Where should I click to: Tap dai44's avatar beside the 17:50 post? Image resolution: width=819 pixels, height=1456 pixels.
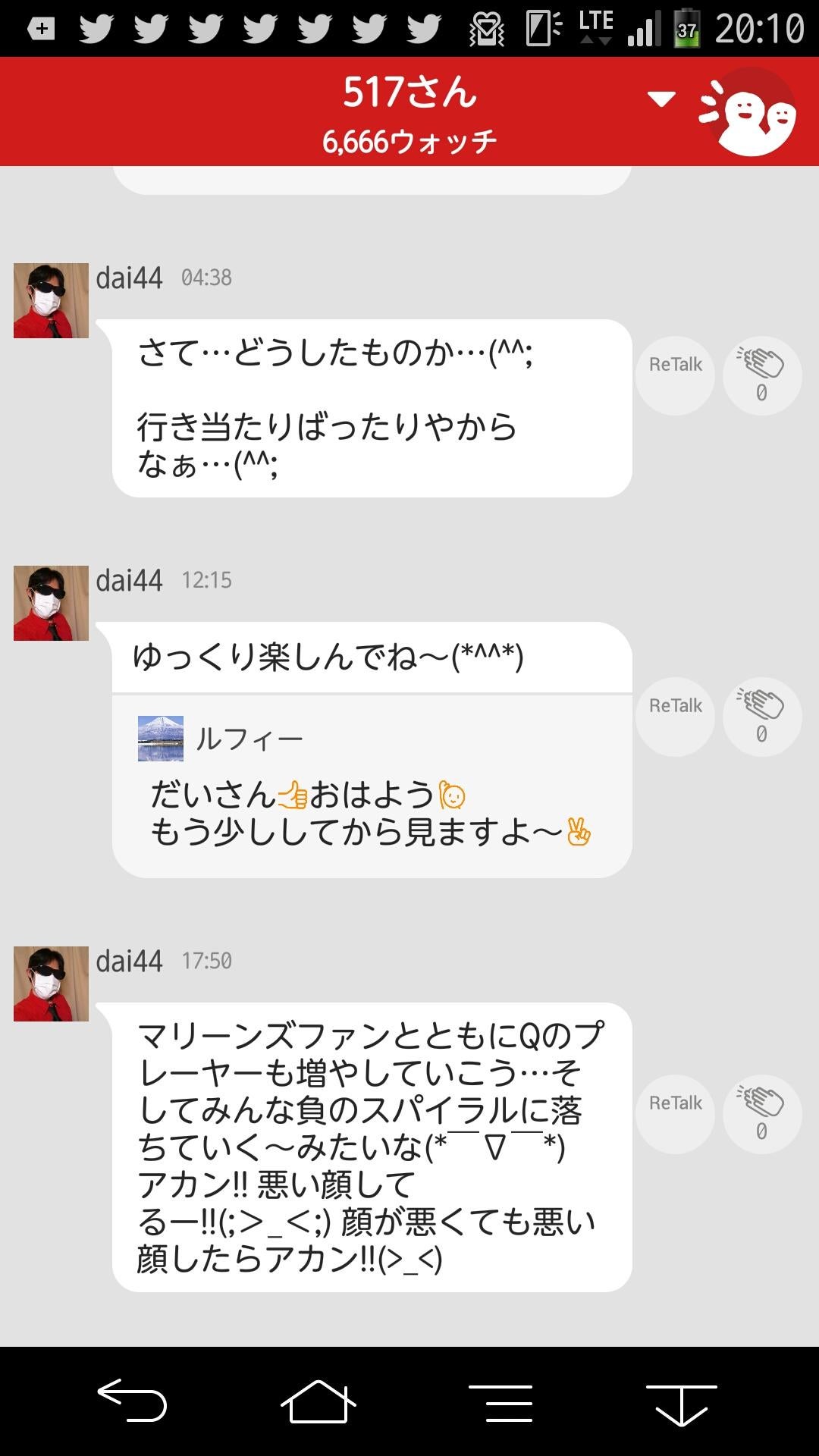[x=51, y=984]
